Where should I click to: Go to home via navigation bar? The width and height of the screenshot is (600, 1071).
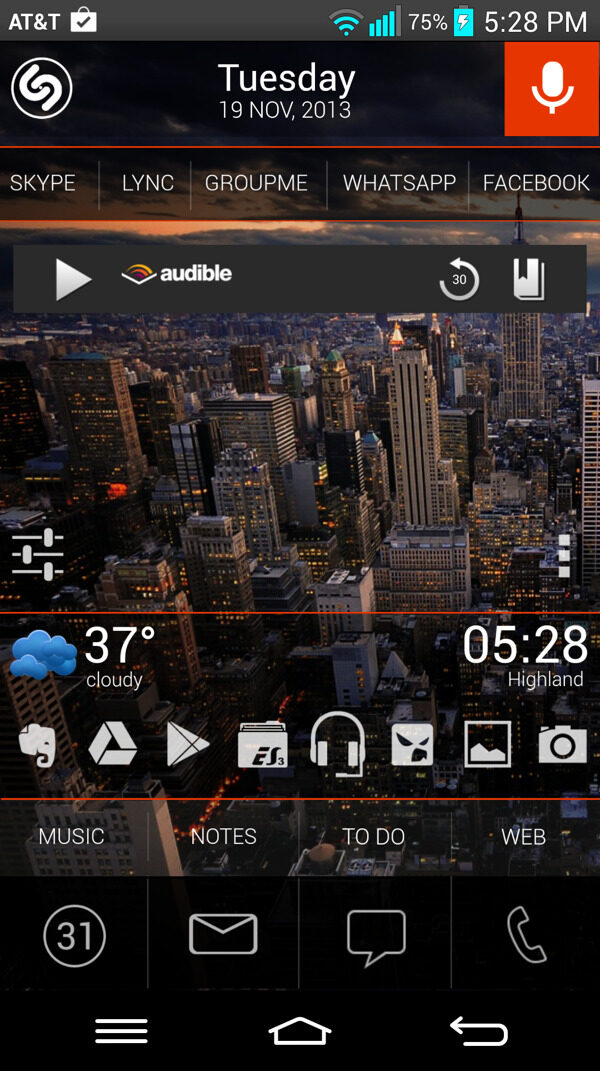click(x=300, y=1031)
